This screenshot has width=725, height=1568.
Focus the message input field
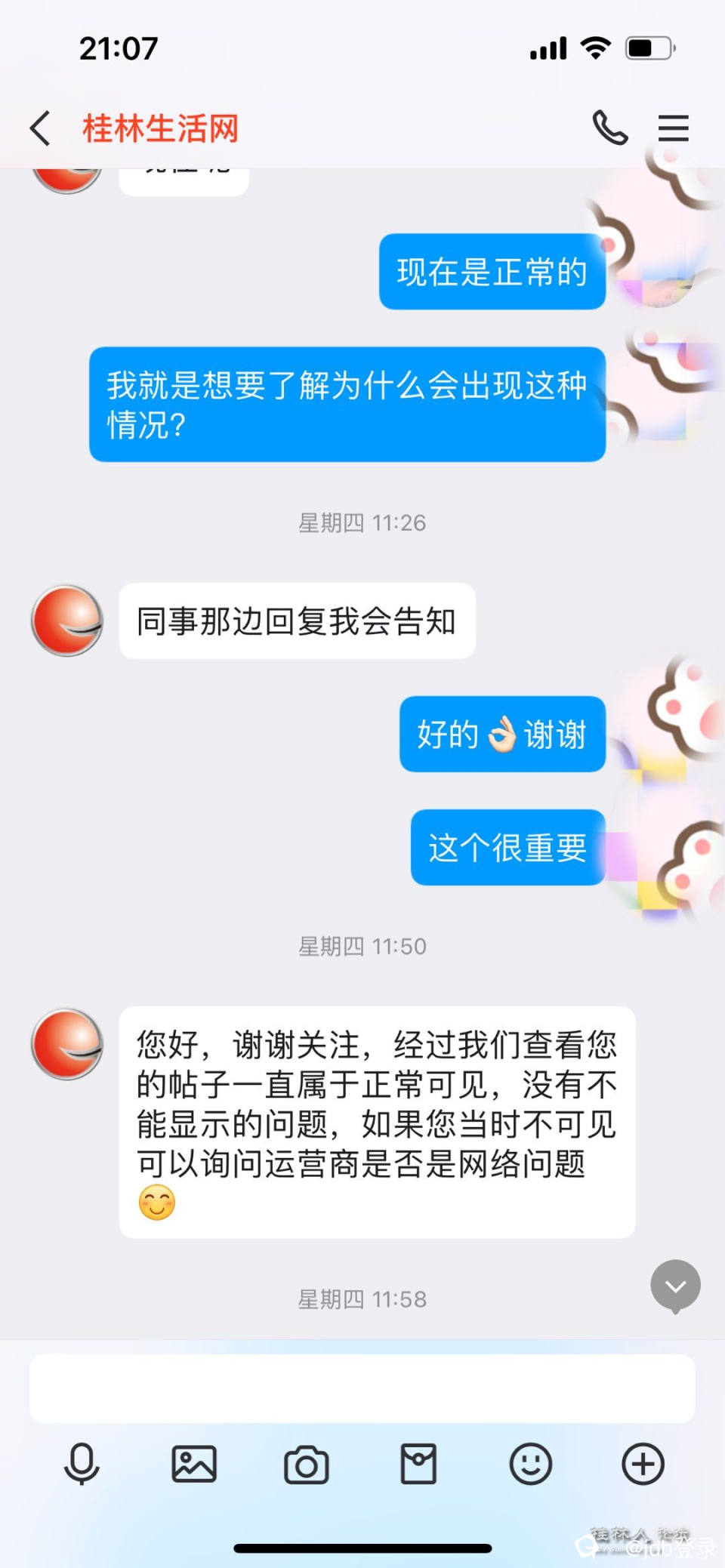(x=362, y=1388)
